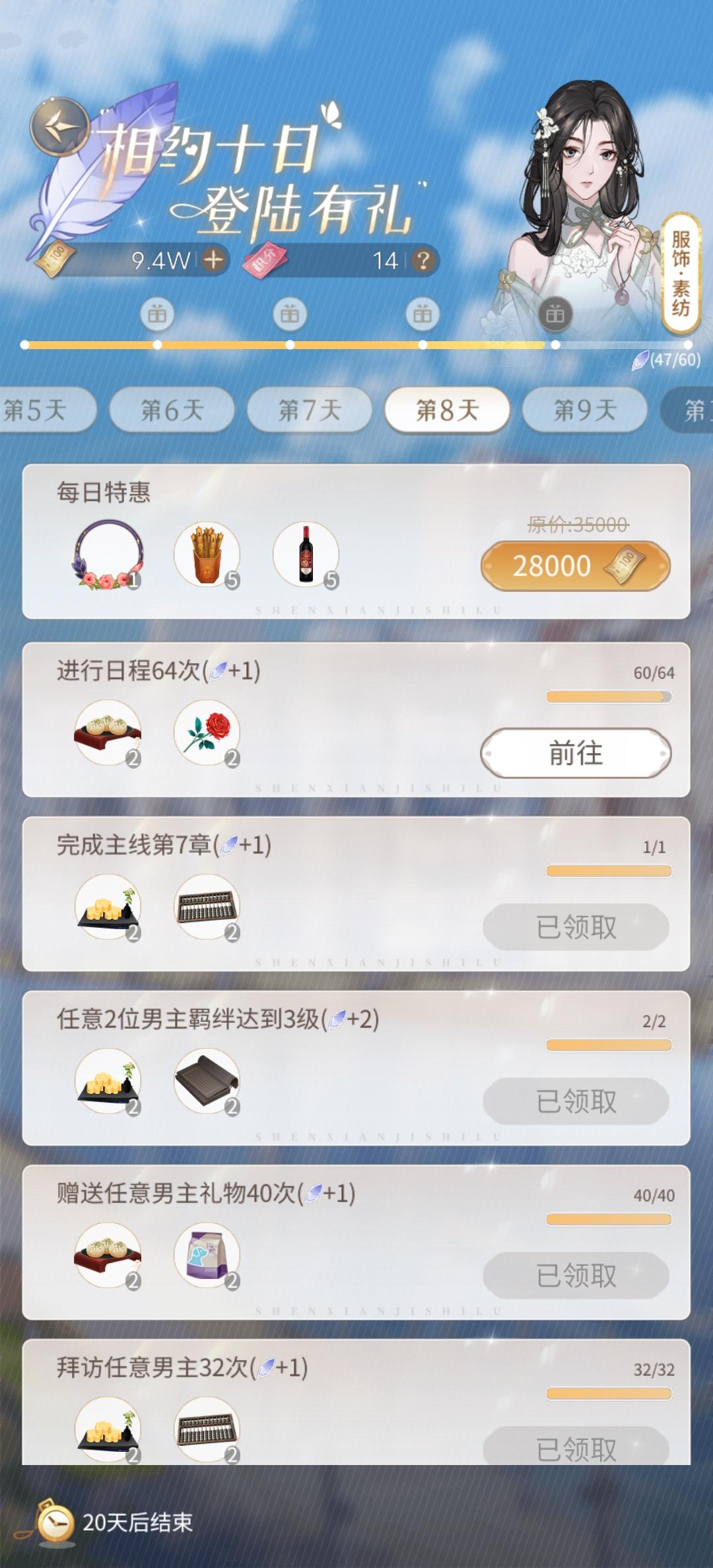Tap the back arrow at top left

coord(58,129)
